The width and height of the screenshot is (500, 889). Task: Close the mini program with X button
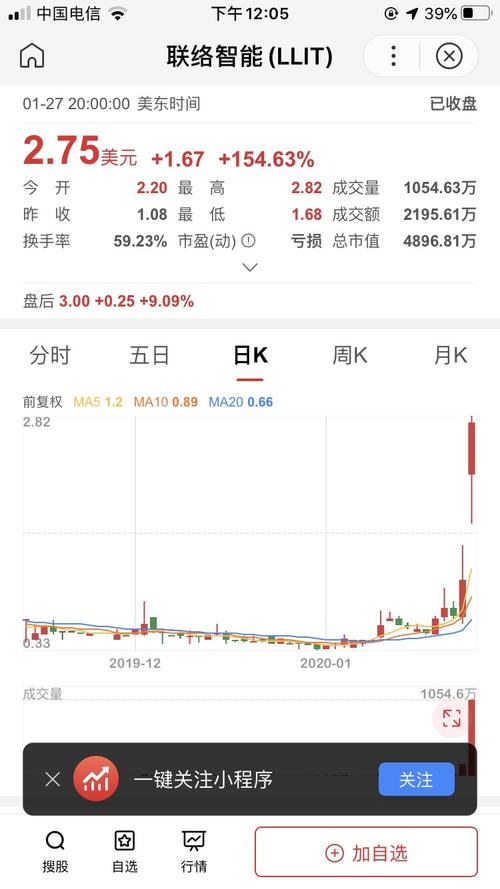(449, 56)
